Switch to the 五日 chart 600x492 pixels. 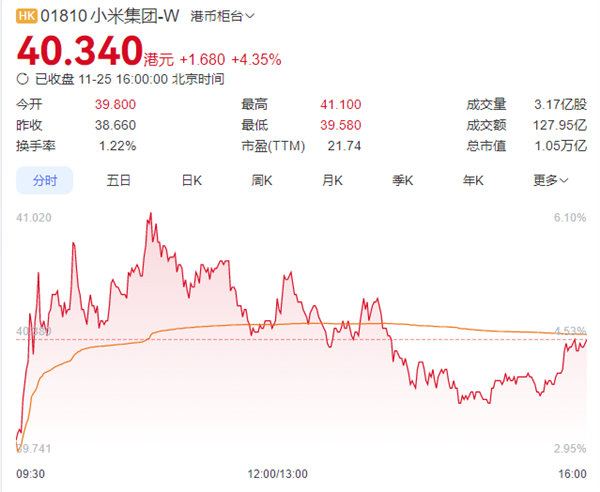pos(119,181)
